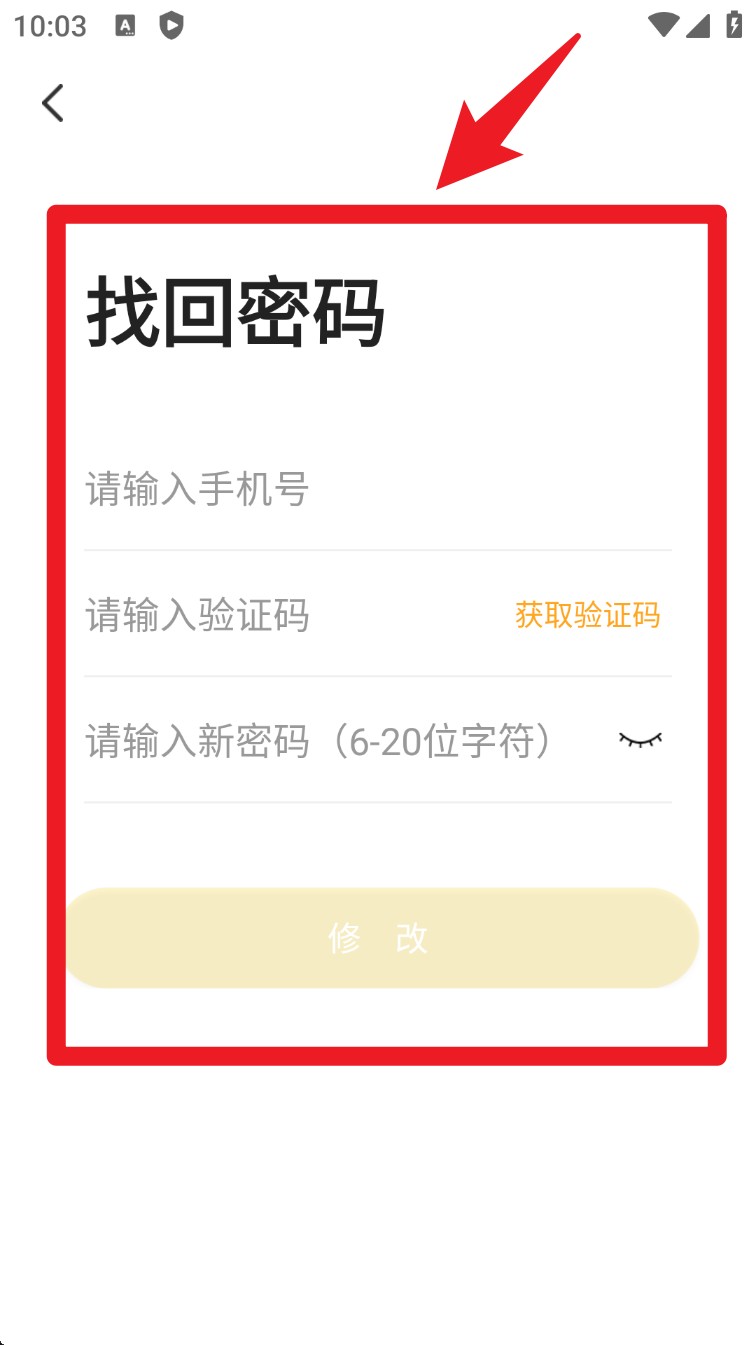This screenshot has width=756, height=1345.
Task: Tap the 修改 button
Action: pyautogui.click(x=380, y=938)
